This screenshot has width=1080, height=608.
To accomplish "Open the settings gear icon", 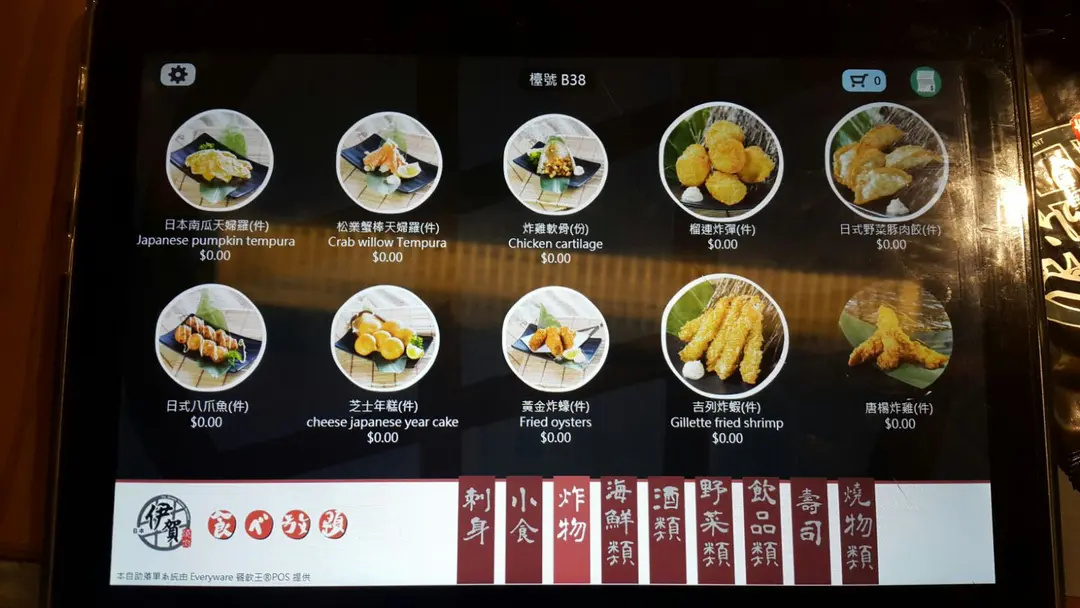I will coord(178,75).
